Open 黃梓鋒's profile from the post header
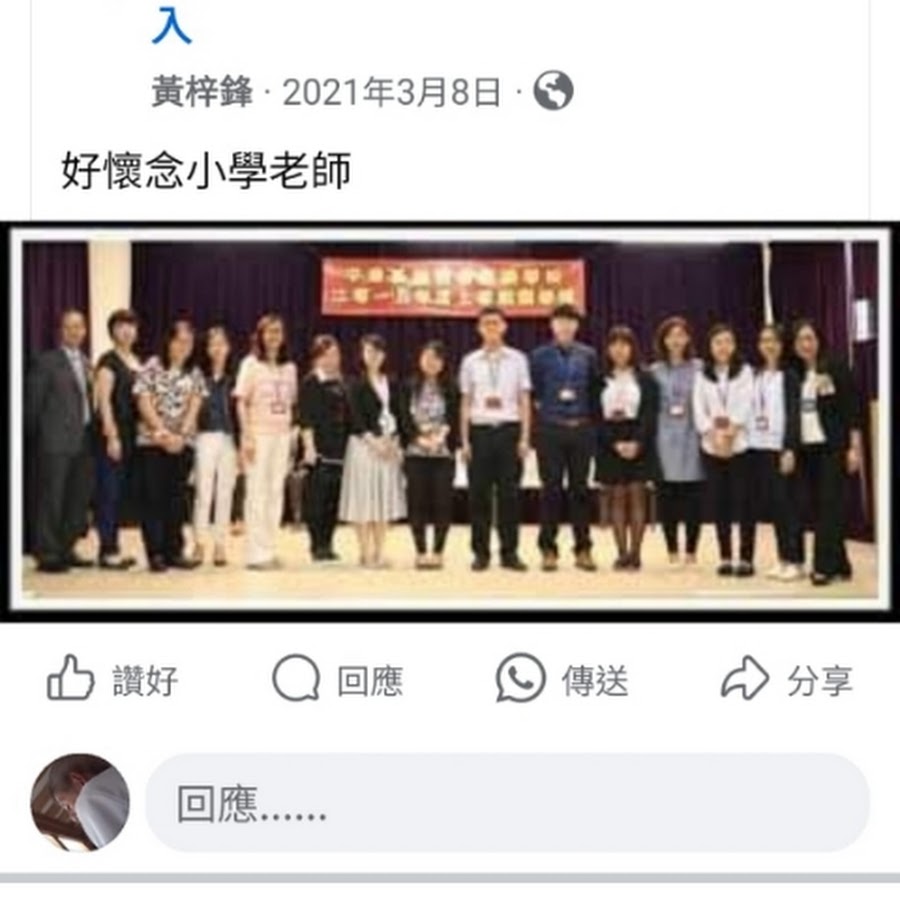Viewport: 900px width, 900px height. pos(203,93)
